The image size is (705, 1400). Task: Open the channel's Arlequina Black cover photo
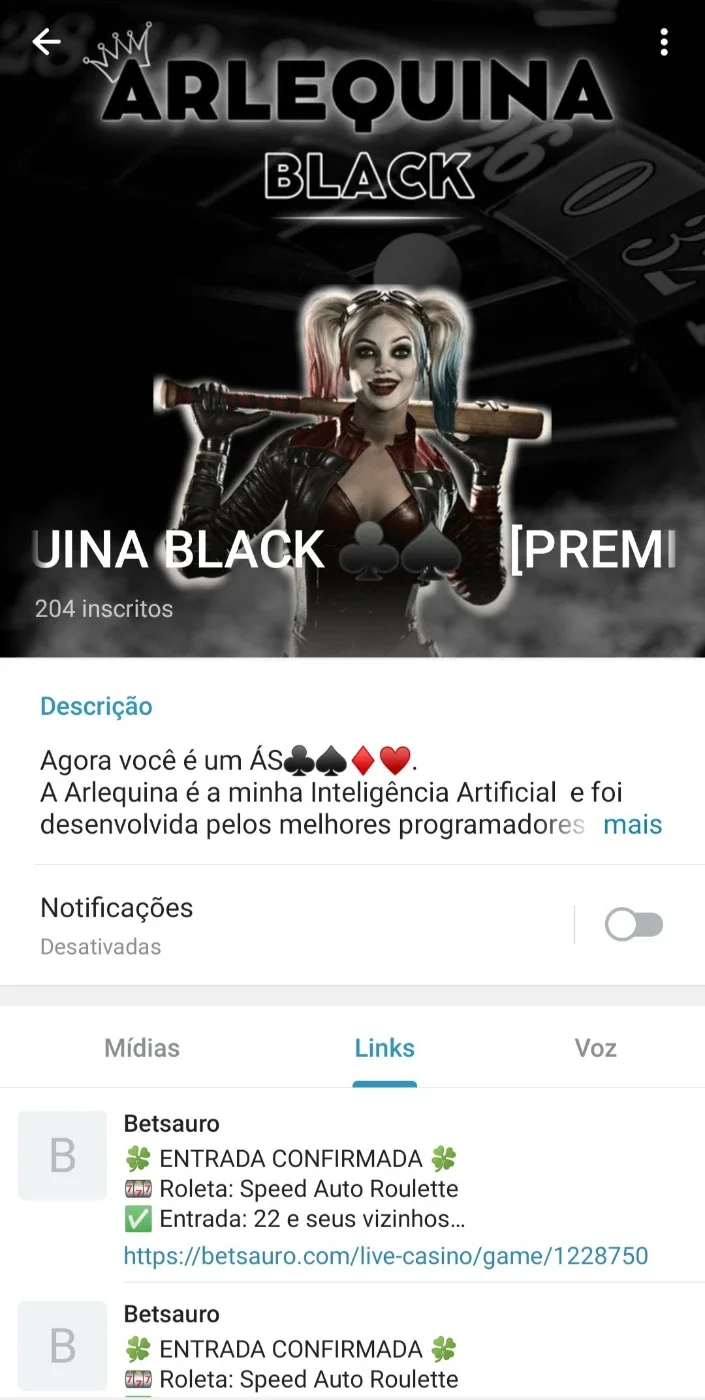pos(352,300)
